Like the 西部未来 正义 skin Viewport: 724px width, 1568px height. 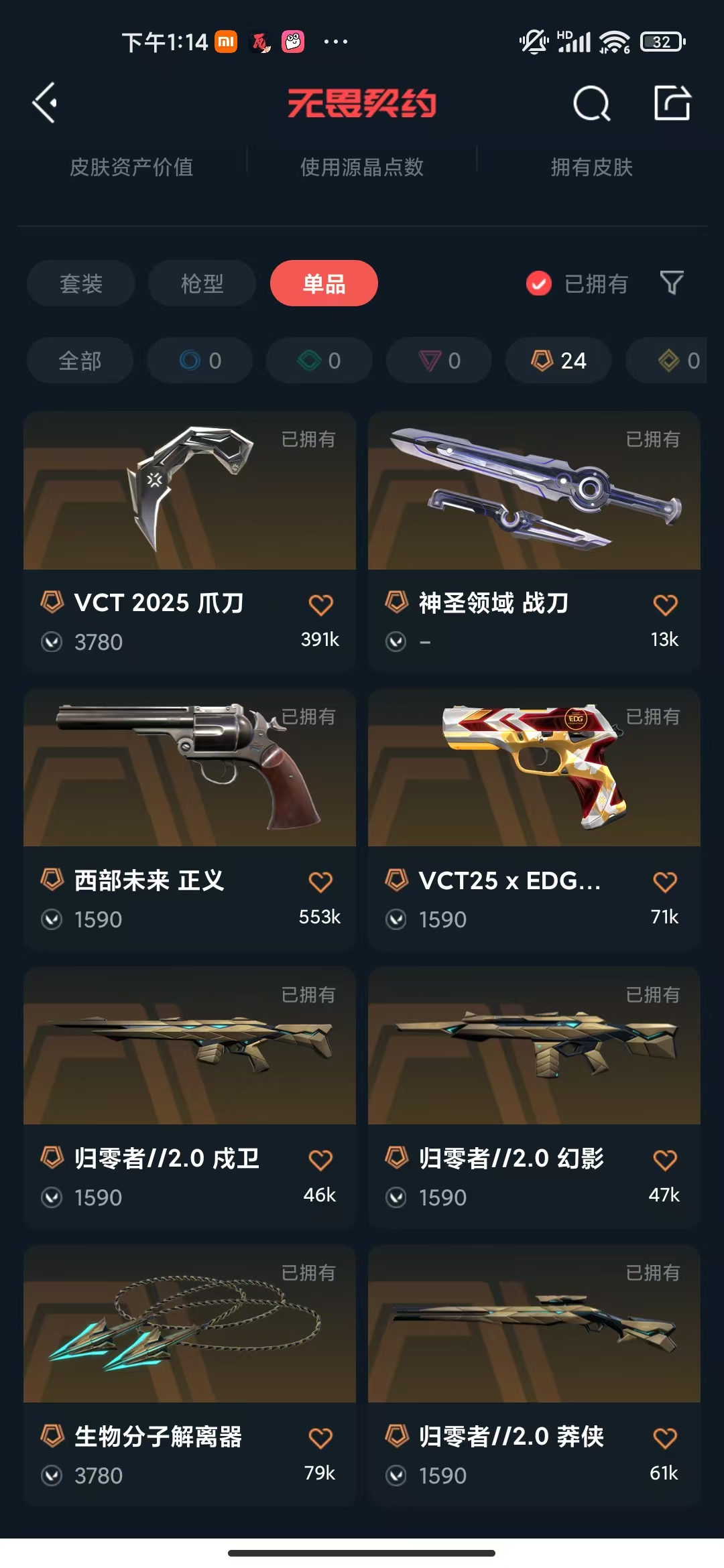click(320, 882)
